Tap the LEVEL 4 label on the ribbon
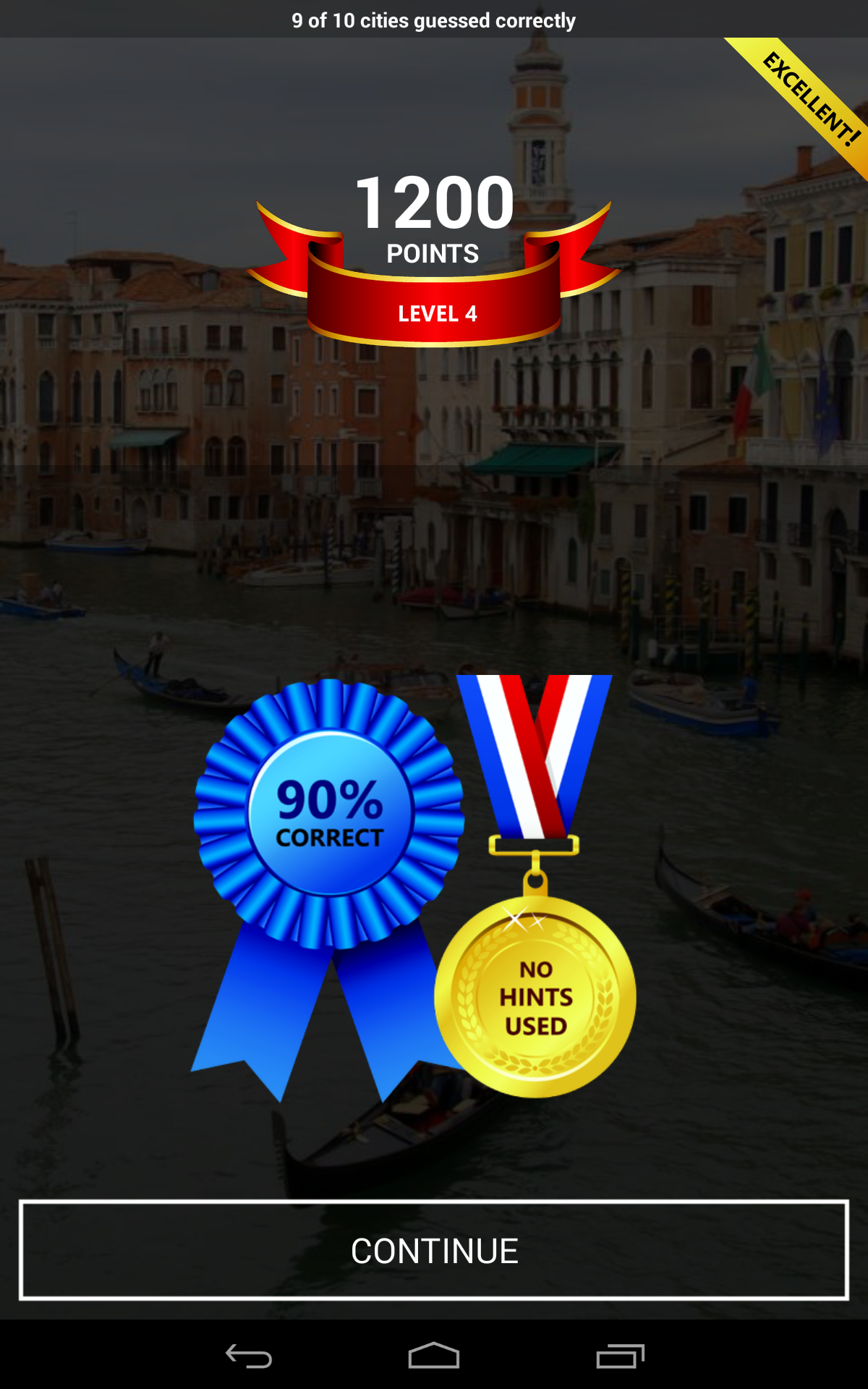Screen dimensions: 868x1389 435,313
